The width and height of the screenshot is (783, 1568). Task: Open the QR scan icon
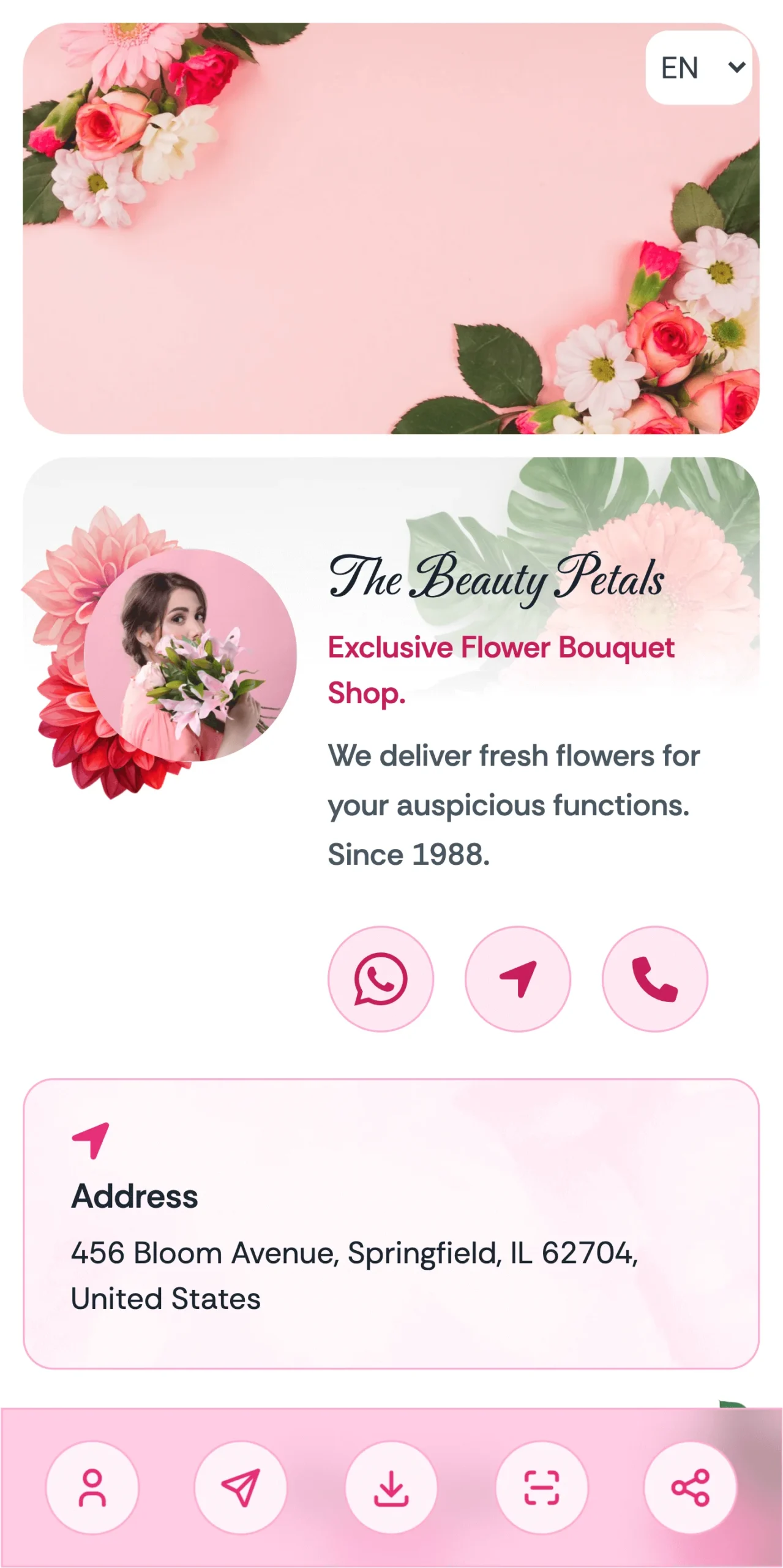pyautogui.click(x=541, y=1487)
